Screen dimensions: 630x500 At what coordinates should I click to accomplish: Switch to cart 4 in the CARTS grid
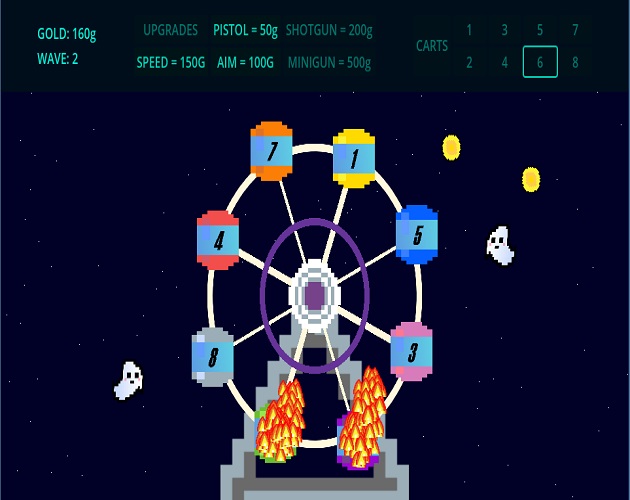[504, 62]
